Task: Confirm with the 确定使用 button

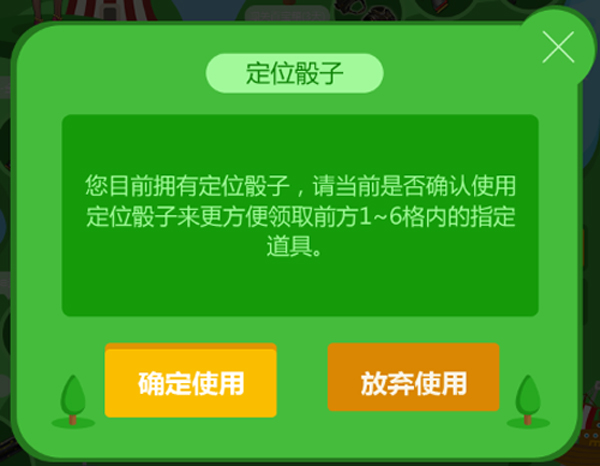Action: (190, 382)
